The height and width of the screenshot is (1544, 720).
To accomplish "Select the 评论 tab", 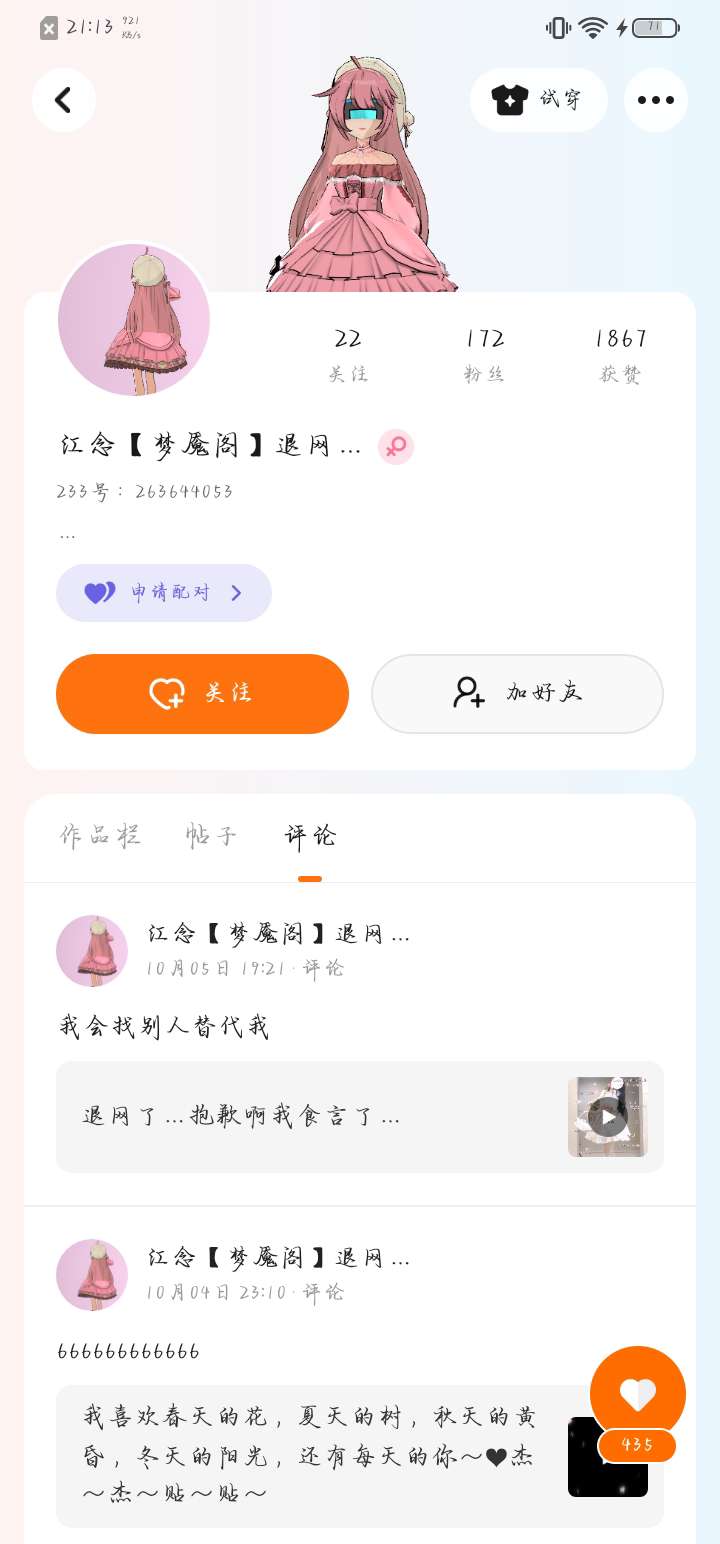I will click(310, 836).
